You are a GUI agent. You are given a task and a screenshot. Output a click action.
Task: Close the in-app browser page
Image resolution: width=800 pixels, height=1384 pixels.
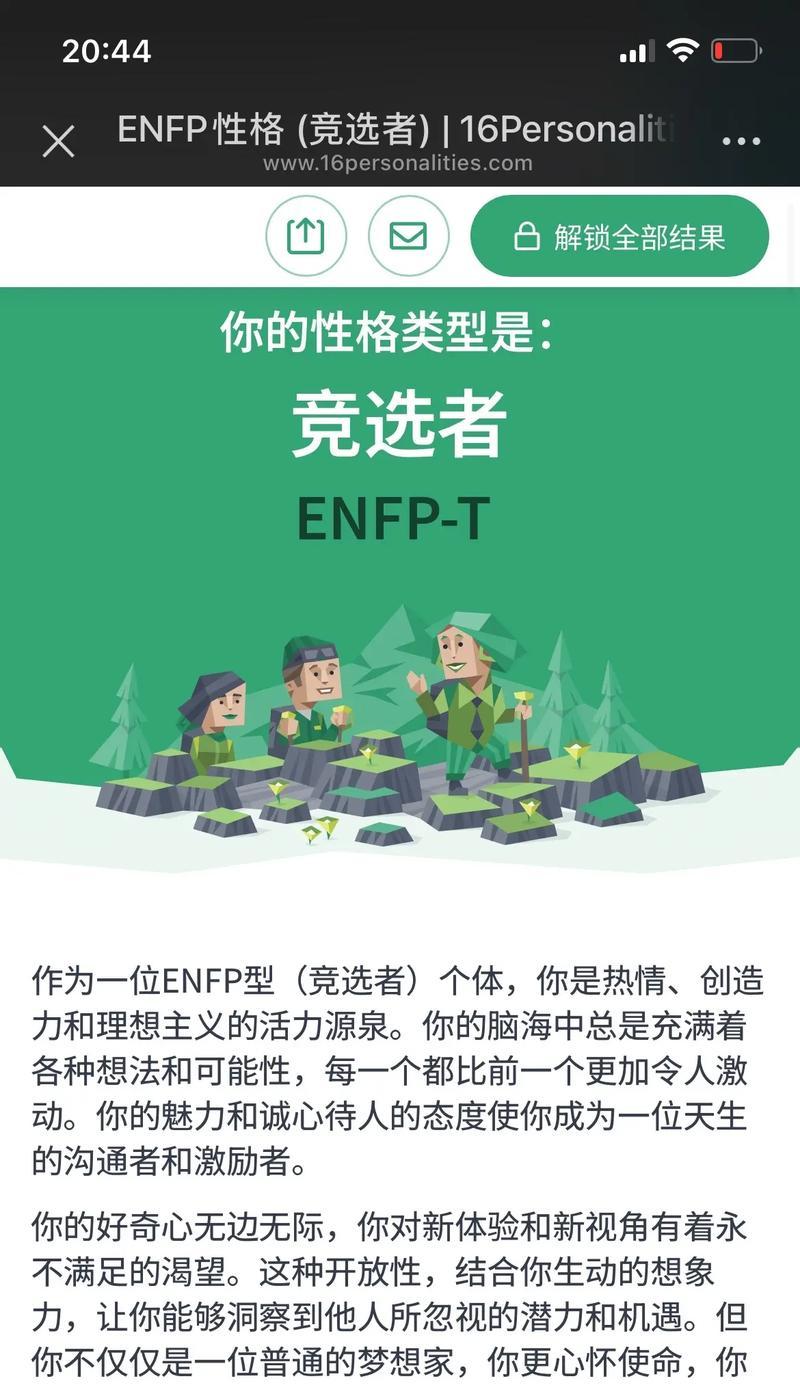pyautogui.click(x=59, y=141)
